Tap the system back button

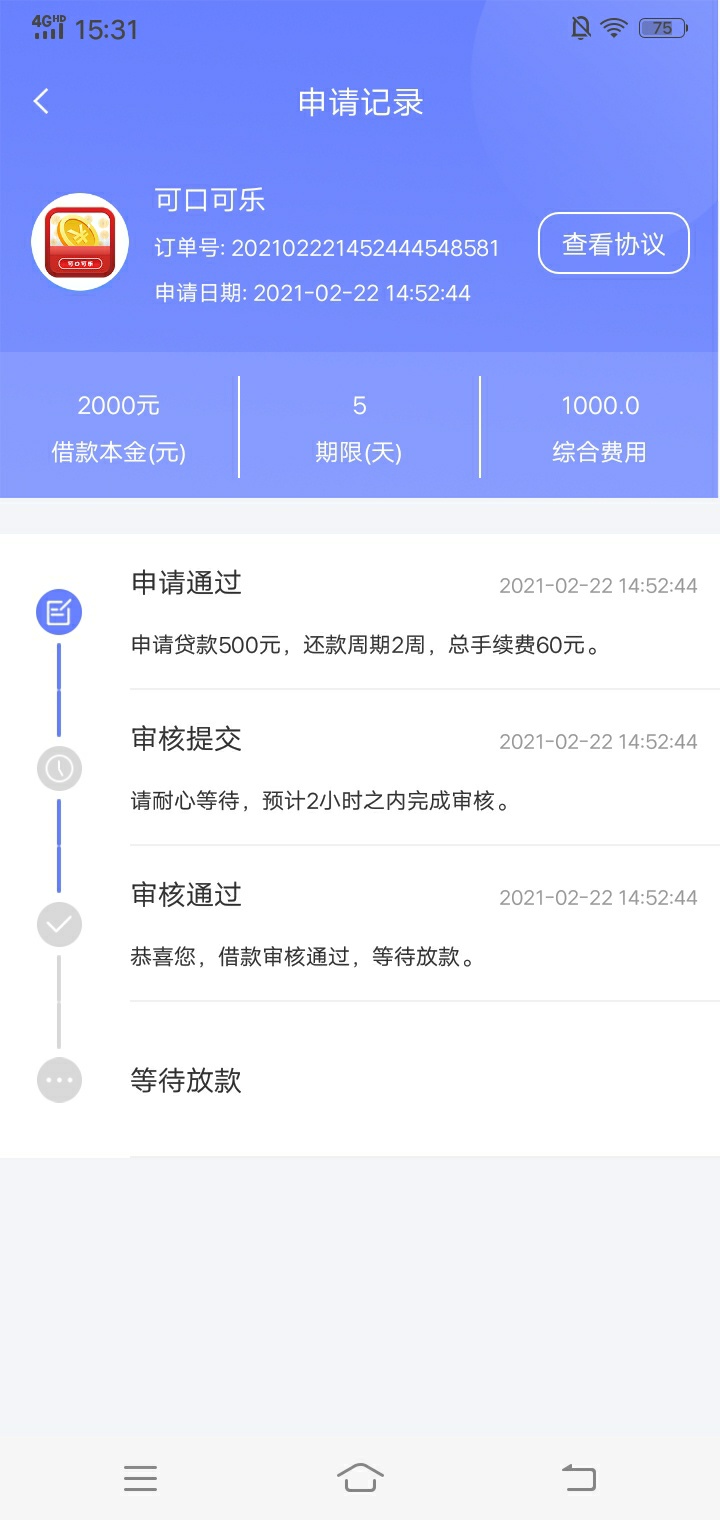coord(579,1477)
